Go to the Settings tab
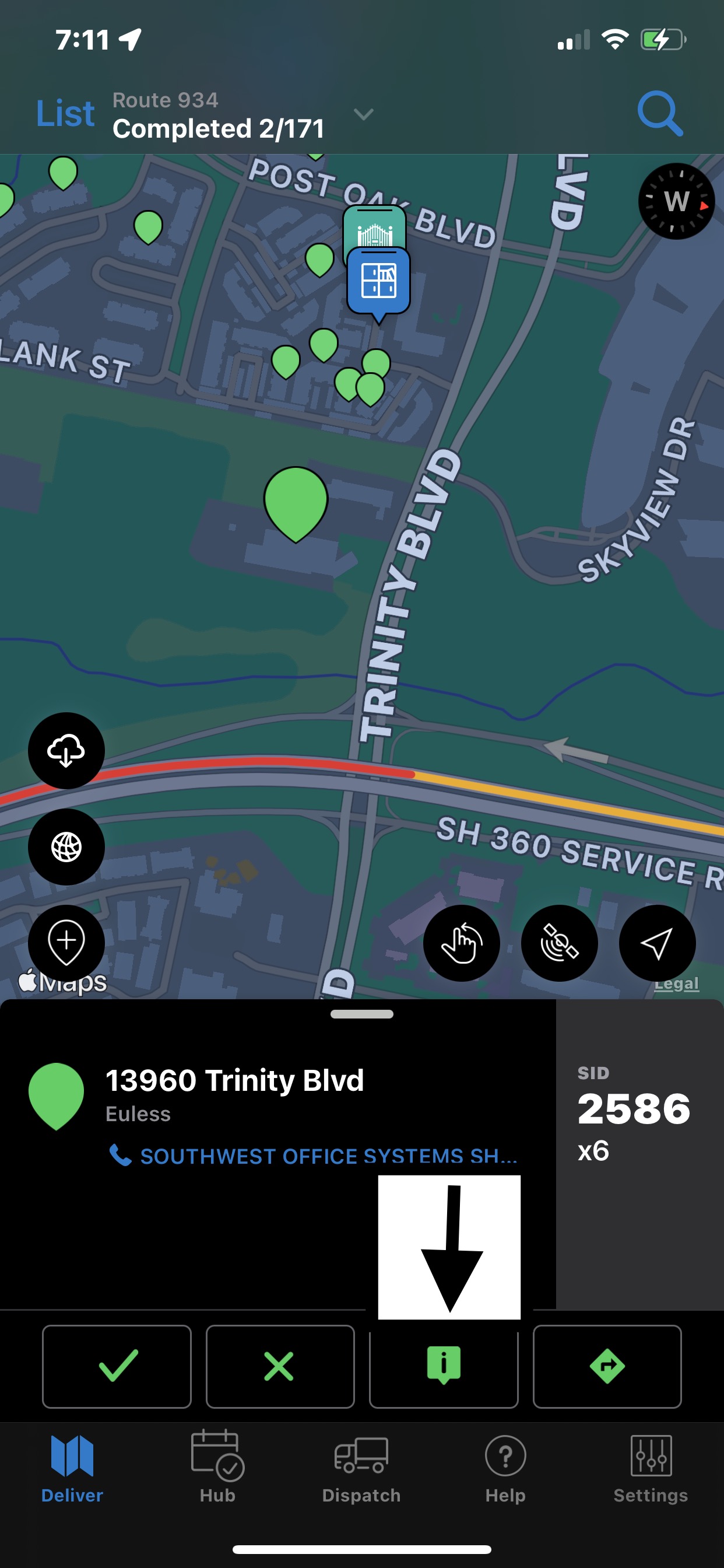 pyautogui.click(x=651, y=1466)
